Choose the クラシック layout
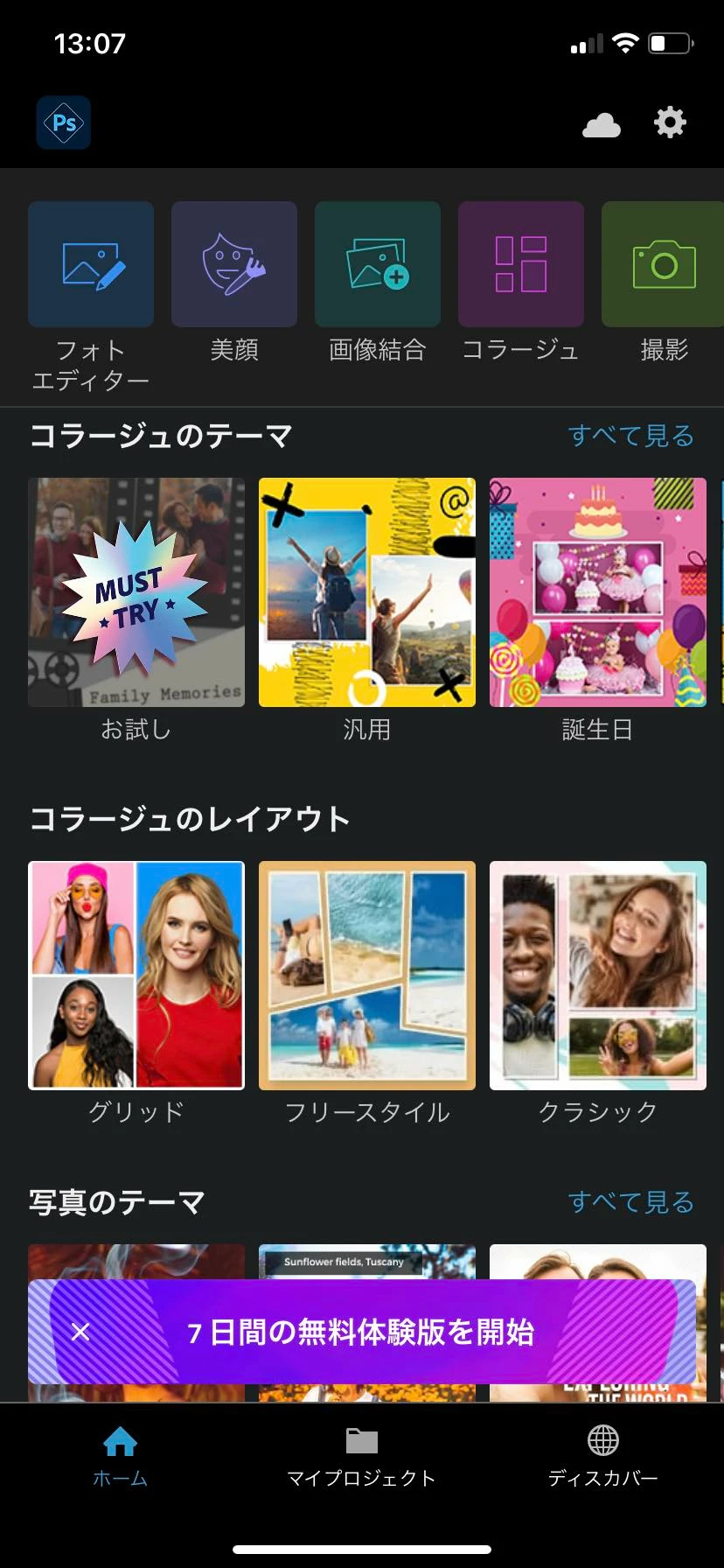This screenshot has width=724, height=1568. coord(598,976)
